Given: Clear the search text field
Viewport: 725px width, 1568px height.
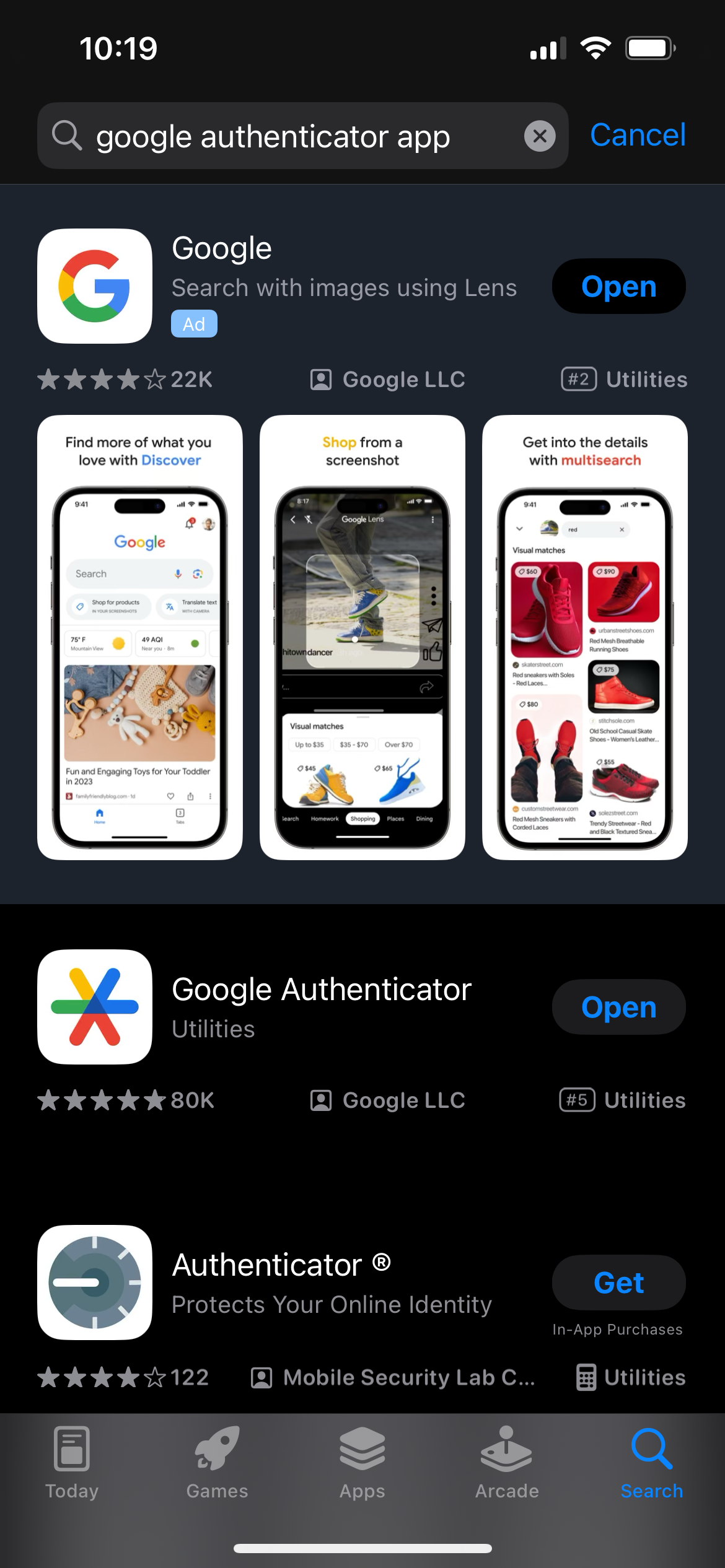Looking at the screenshot, I should pyautogui.click(x=539, y=136).
